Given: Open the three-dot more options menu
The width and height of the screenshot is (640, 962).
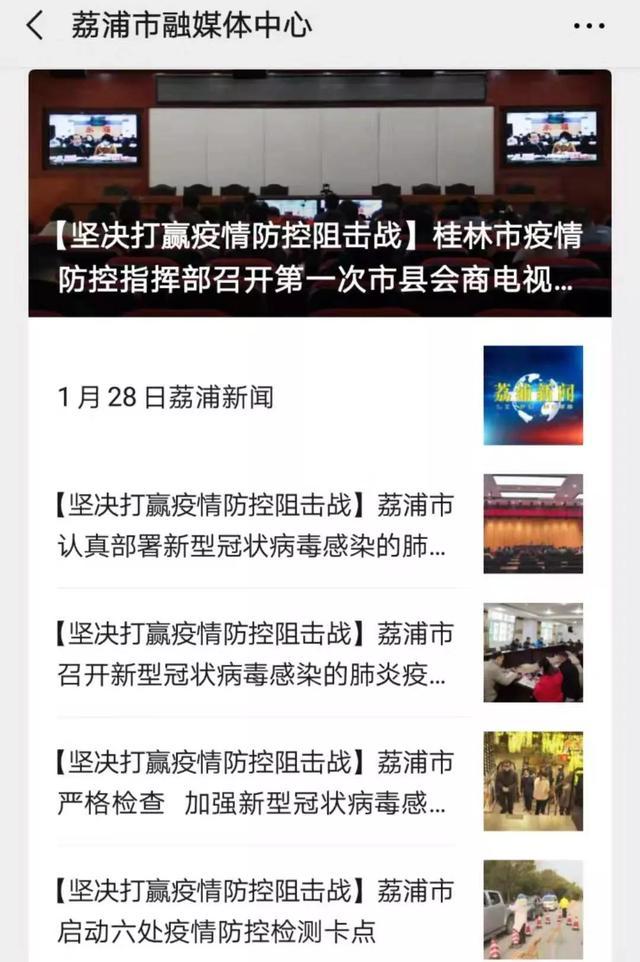Looking at the screenshot, I should point(589,26).
